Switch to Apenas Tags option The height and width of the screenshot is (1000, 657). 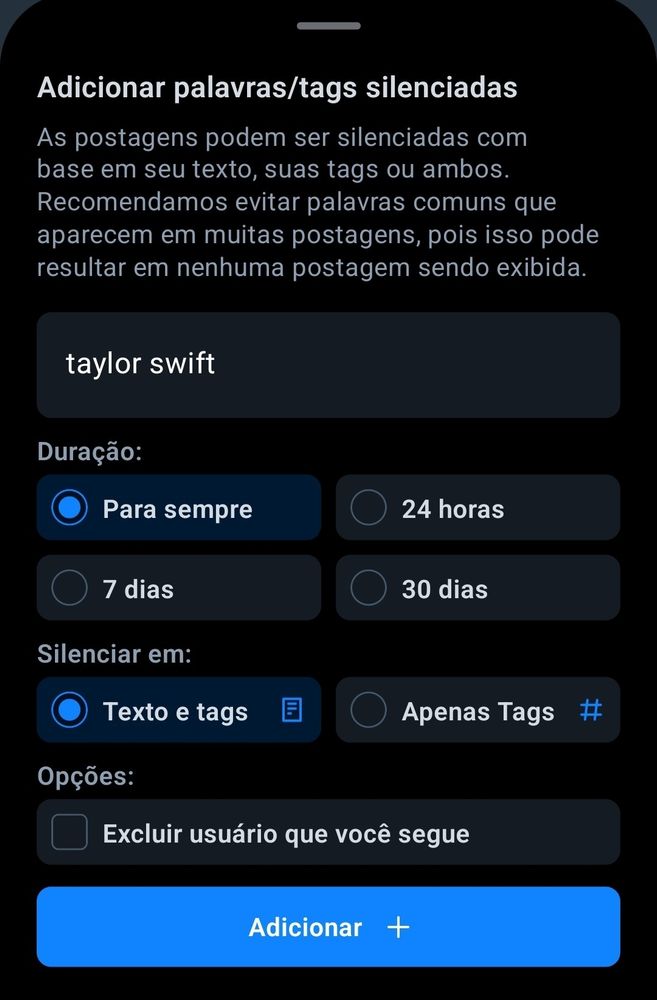click(x=477, y=711)
